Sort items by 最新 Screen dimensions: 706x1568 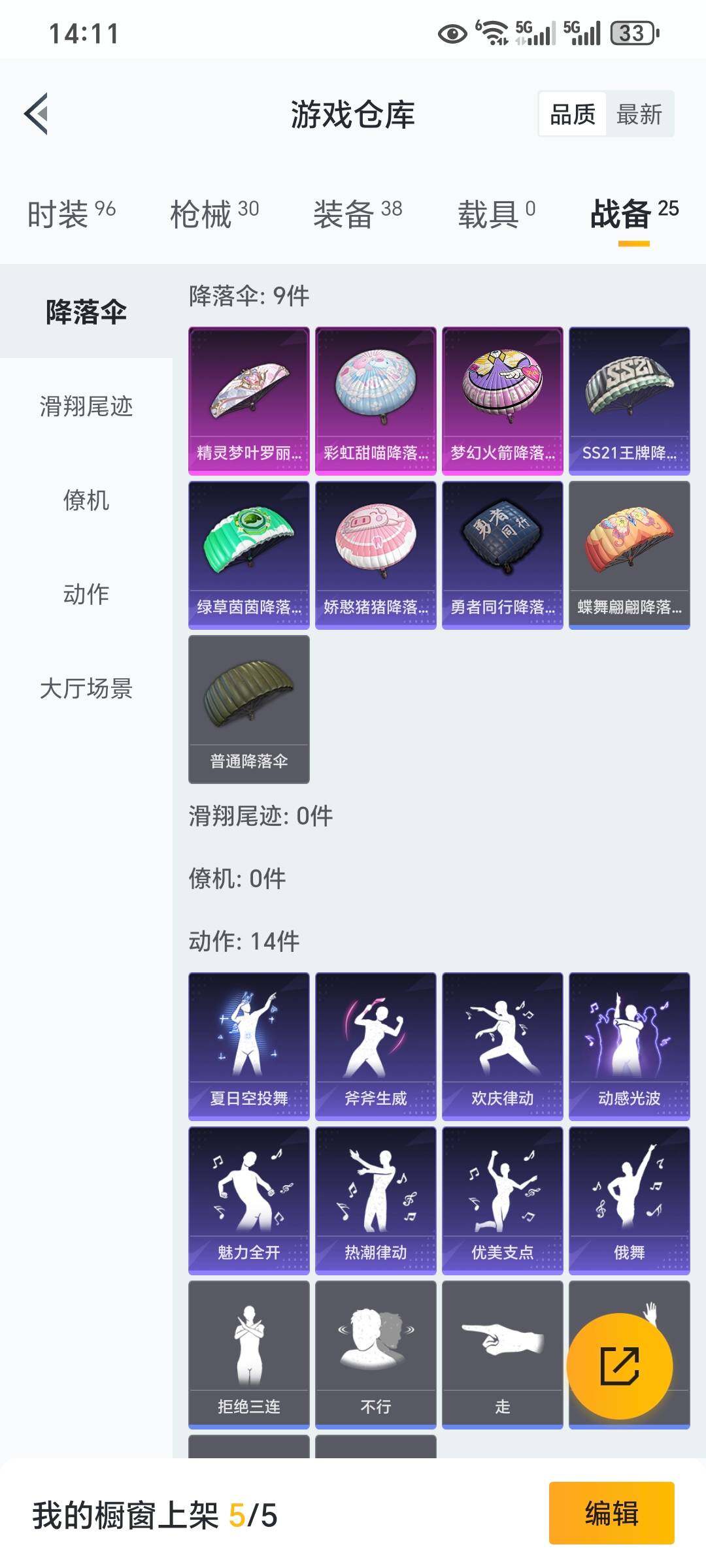point(639,114)
